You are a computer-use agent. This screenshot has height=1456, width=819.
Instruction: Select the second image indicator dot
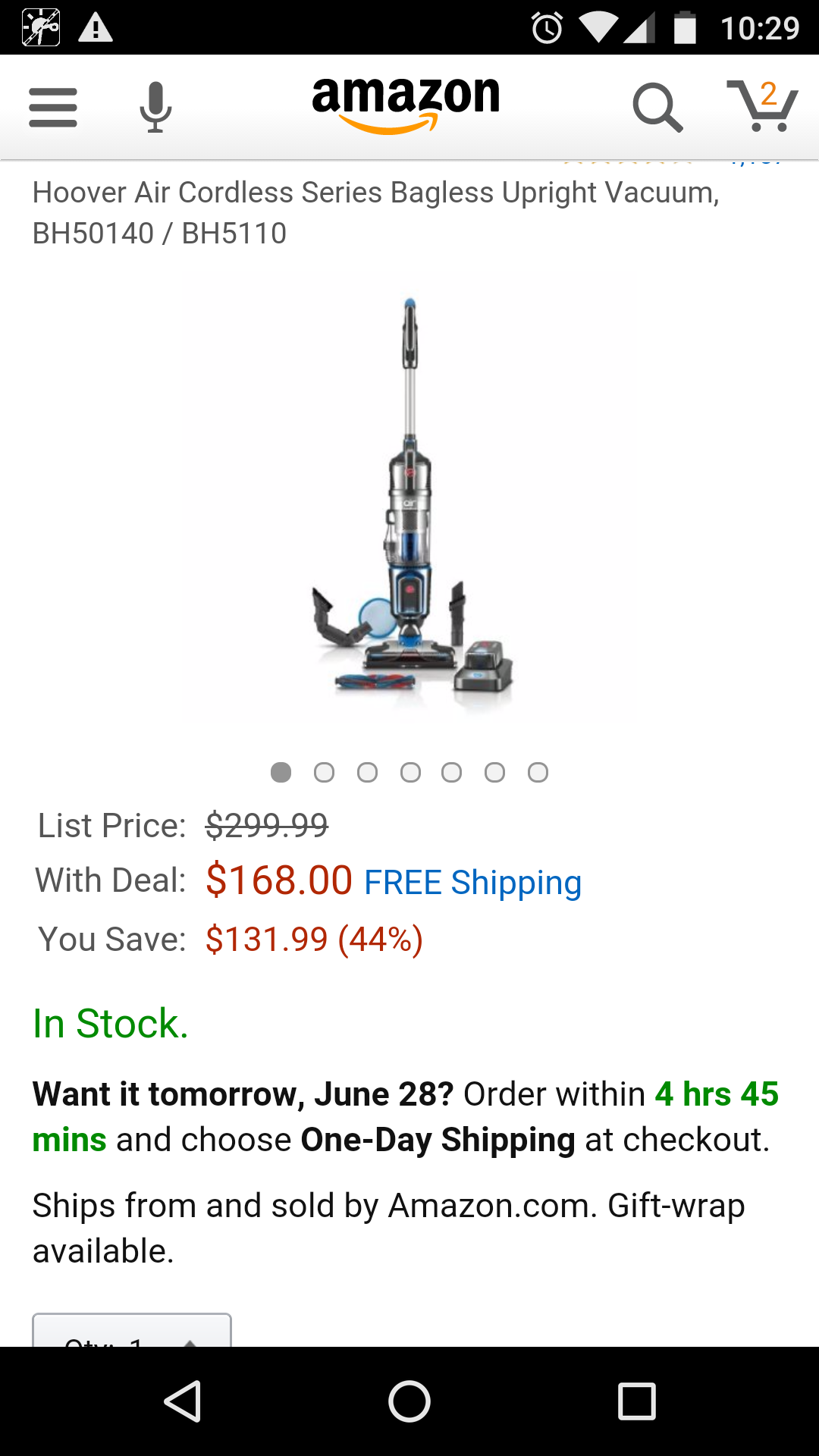(x=325, y=773)
